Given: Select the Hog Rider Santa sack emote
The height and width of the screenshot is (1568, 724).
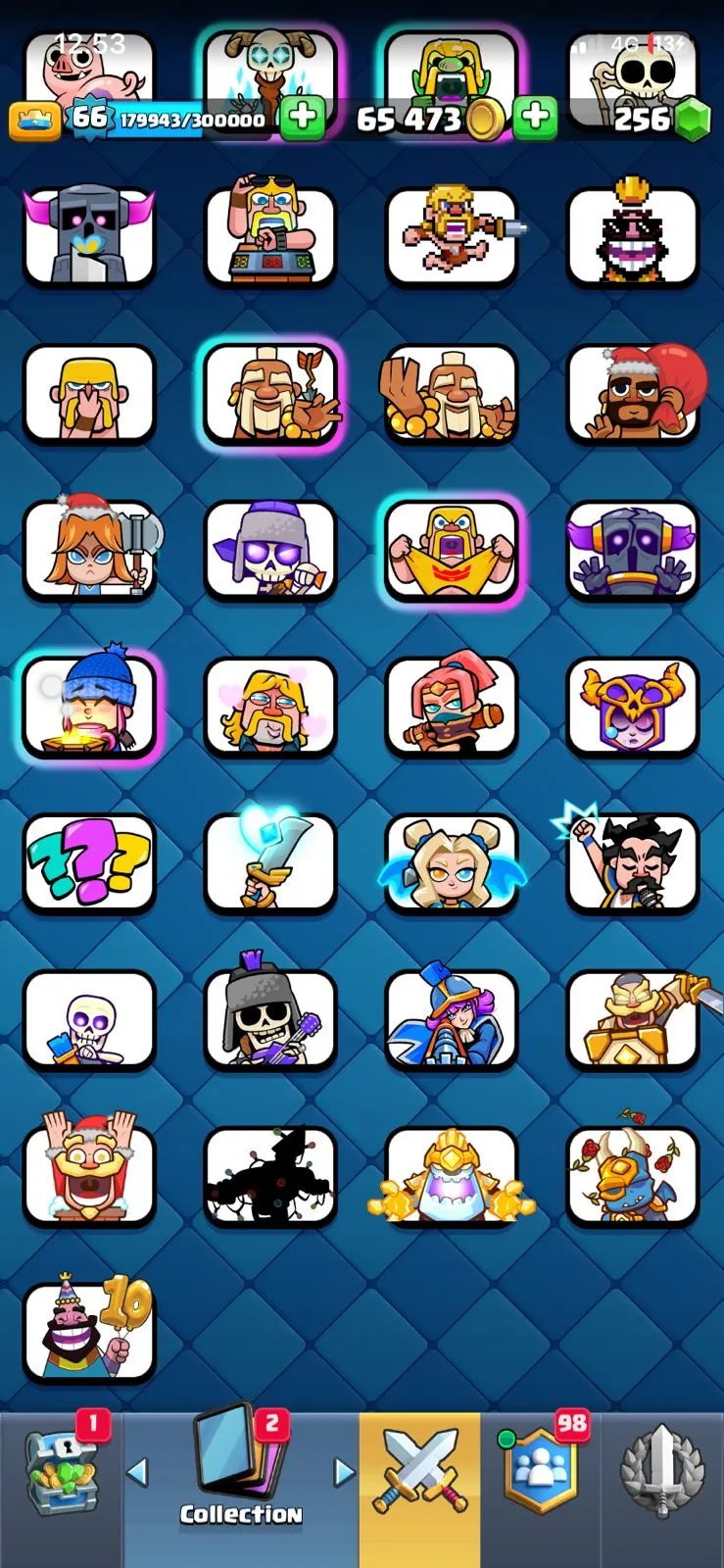Looking at the screenshot, I should coord(633,393).
